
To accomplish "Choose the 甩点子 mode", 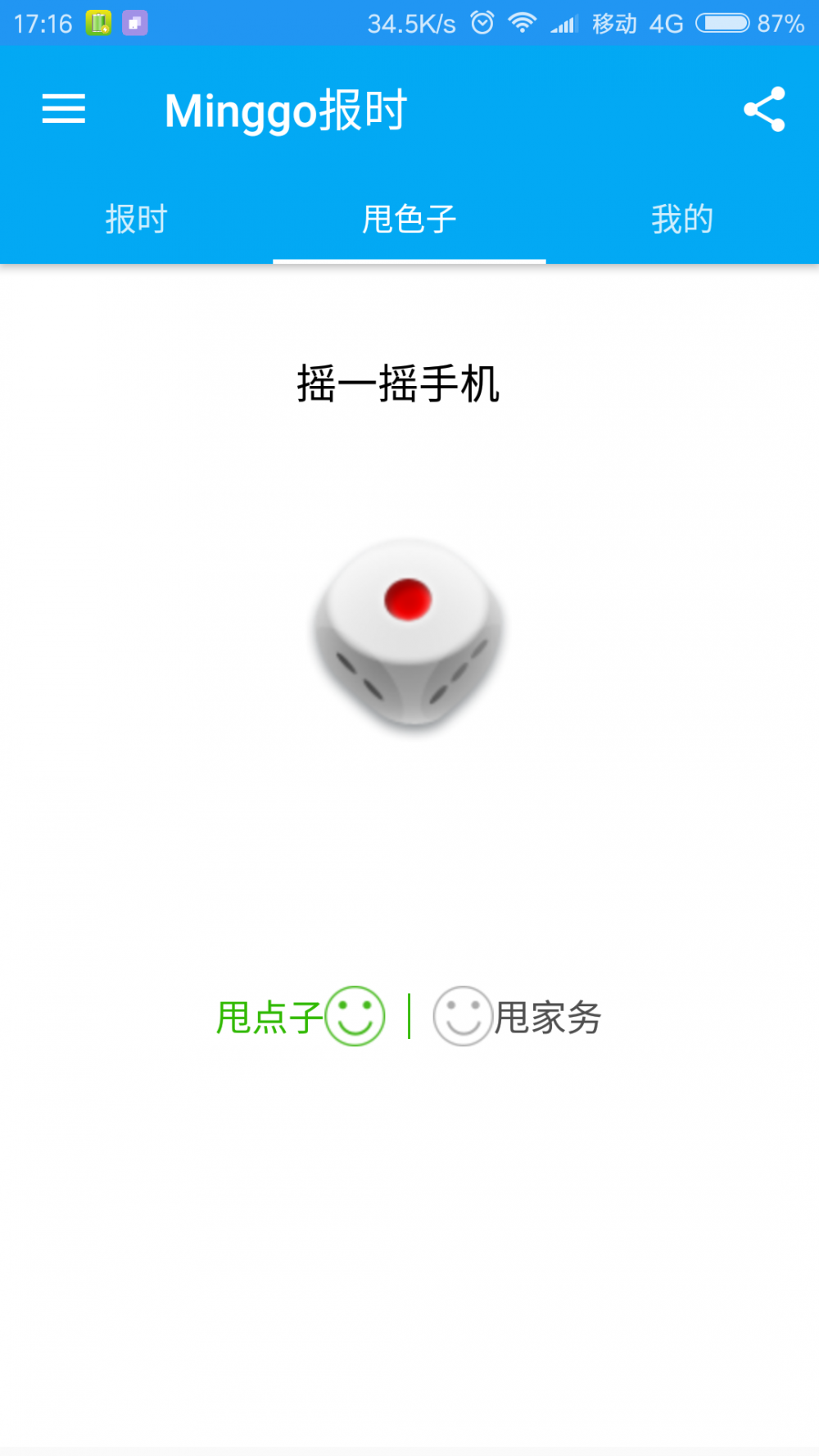I will tap(300, 1016).
